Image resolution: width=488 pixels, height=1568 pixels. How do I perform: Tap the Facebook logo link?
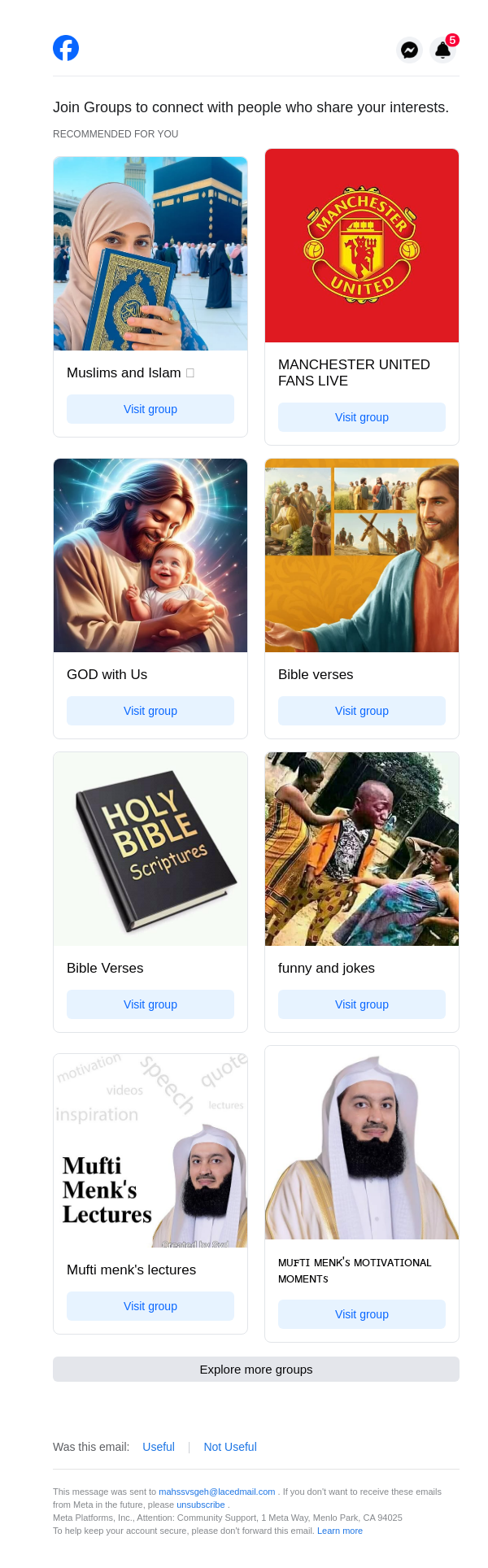click(66, 48)
